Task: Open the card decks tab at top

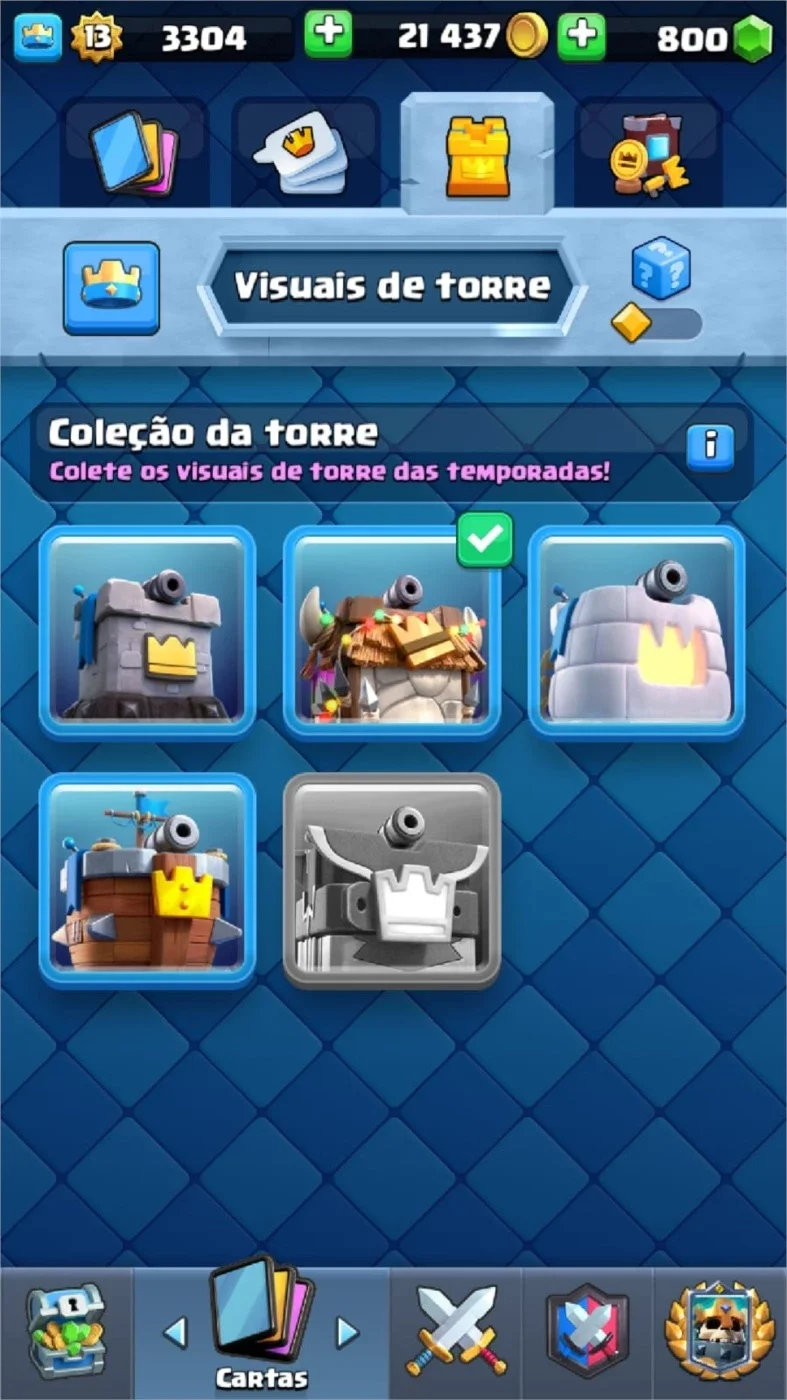Action: click(134, 153)
